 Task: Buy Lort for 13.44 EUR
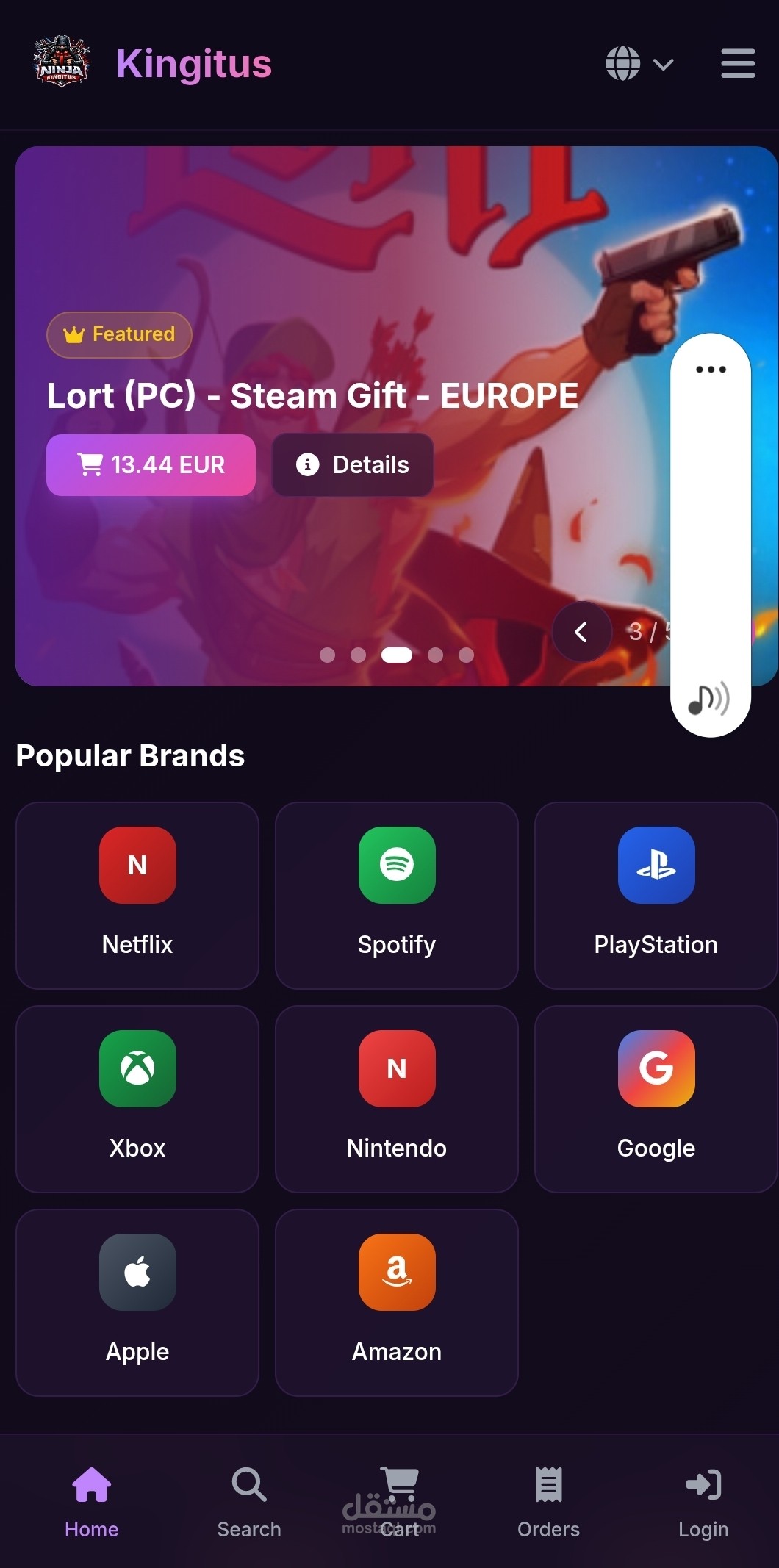[x=151, y=465]
